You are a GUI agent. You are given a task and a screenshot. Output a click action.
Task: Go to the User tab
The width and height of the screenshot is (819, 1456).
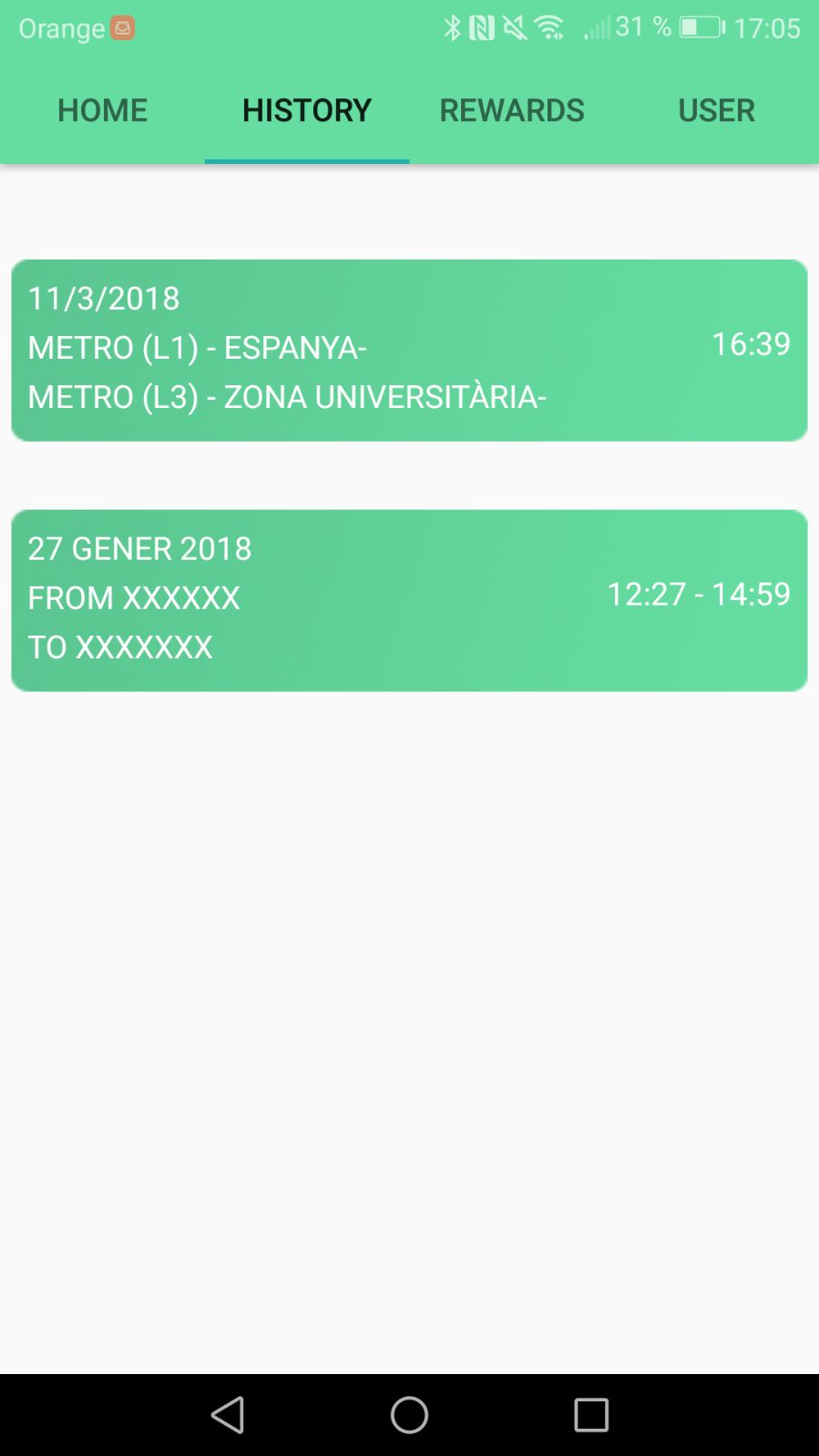[x=716, y=111]
